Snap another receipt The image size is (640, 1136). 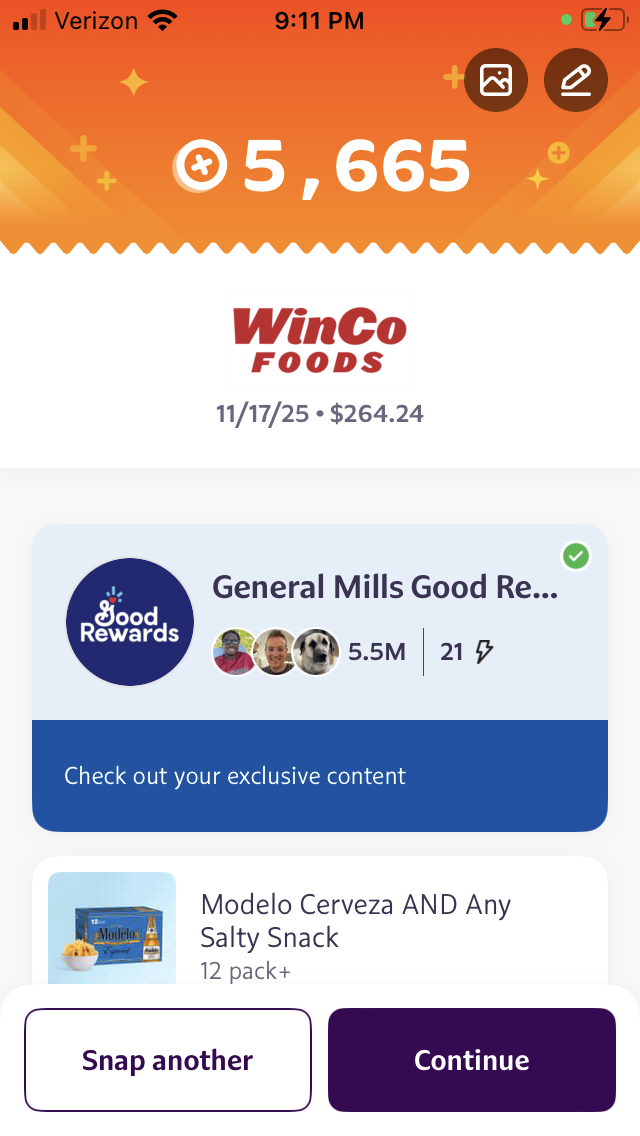[x=168, y=1060]
